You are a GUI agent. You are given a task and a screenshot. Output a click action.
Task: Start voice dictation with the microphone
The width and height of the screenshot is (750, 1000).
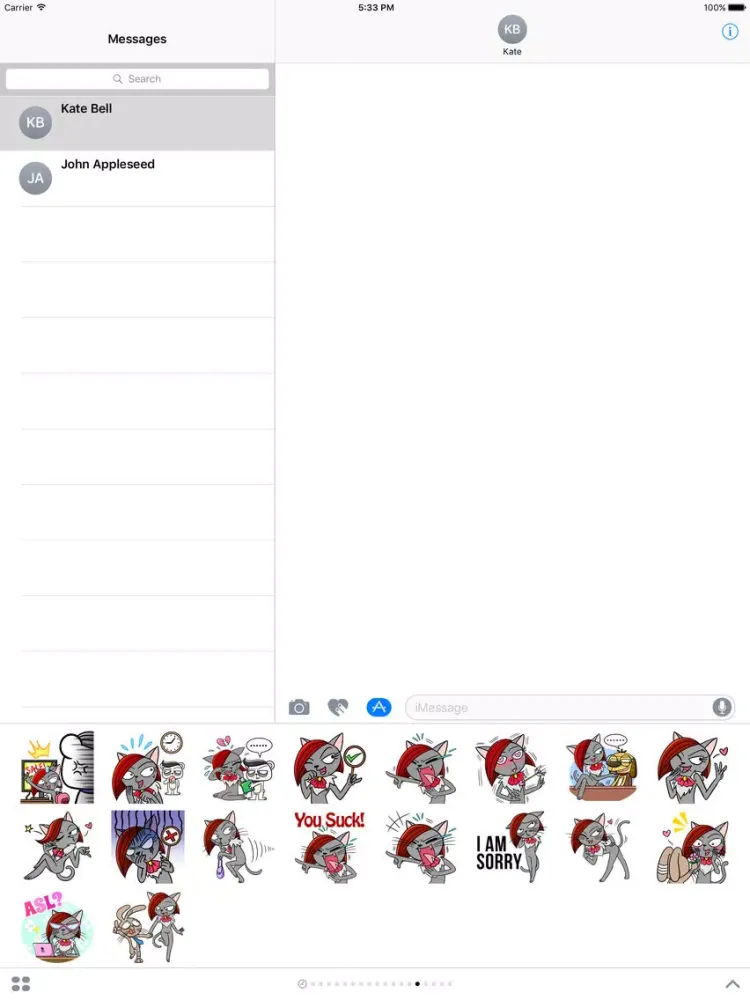721,708
